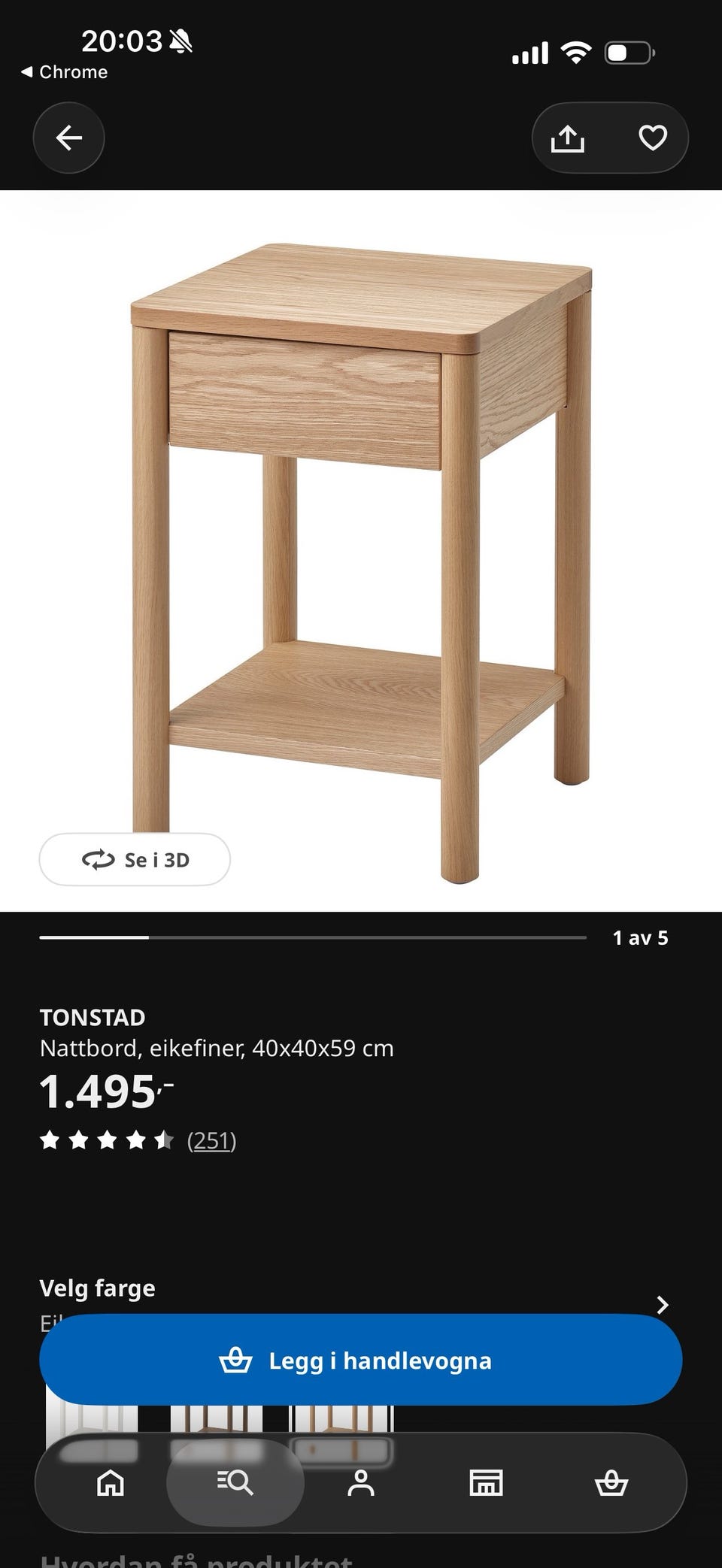Switch to the home tab
The height and width of the screenshot is (1568, 722).
point(111,1483)
